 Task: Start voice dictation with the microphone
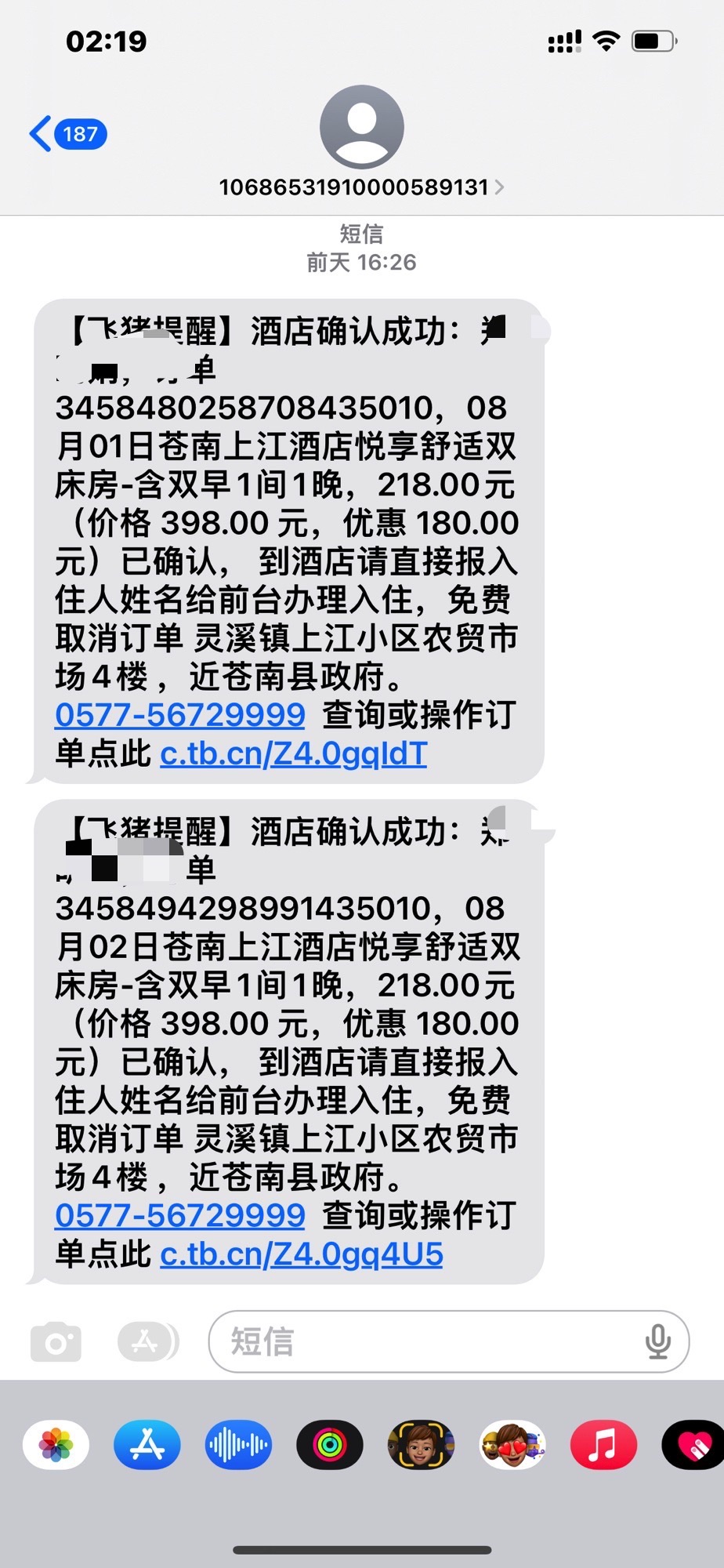coord(657,1342)
